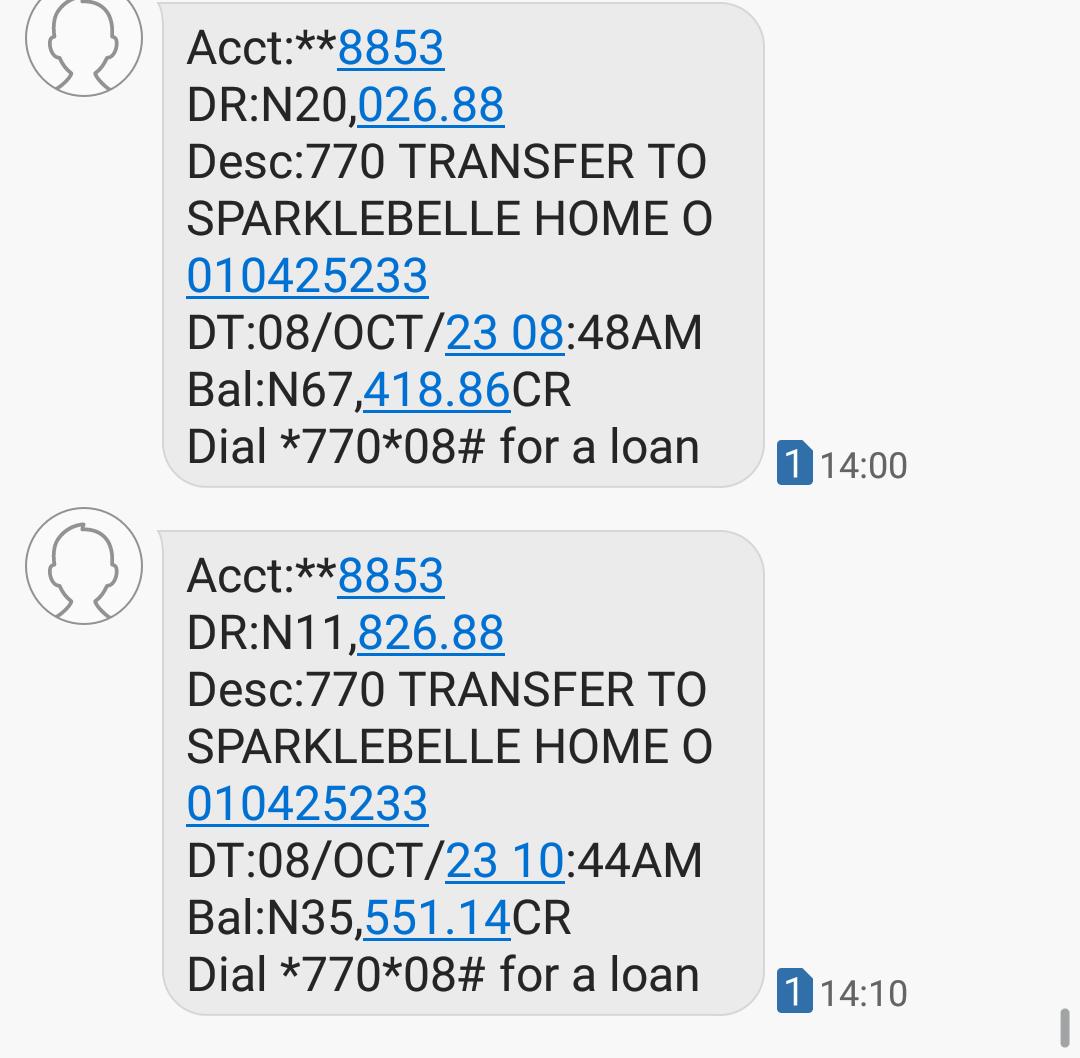Viewport: 1080px width, 1058px height.
Task: Tap the 418.86 balance link
Action: point(437,391)
